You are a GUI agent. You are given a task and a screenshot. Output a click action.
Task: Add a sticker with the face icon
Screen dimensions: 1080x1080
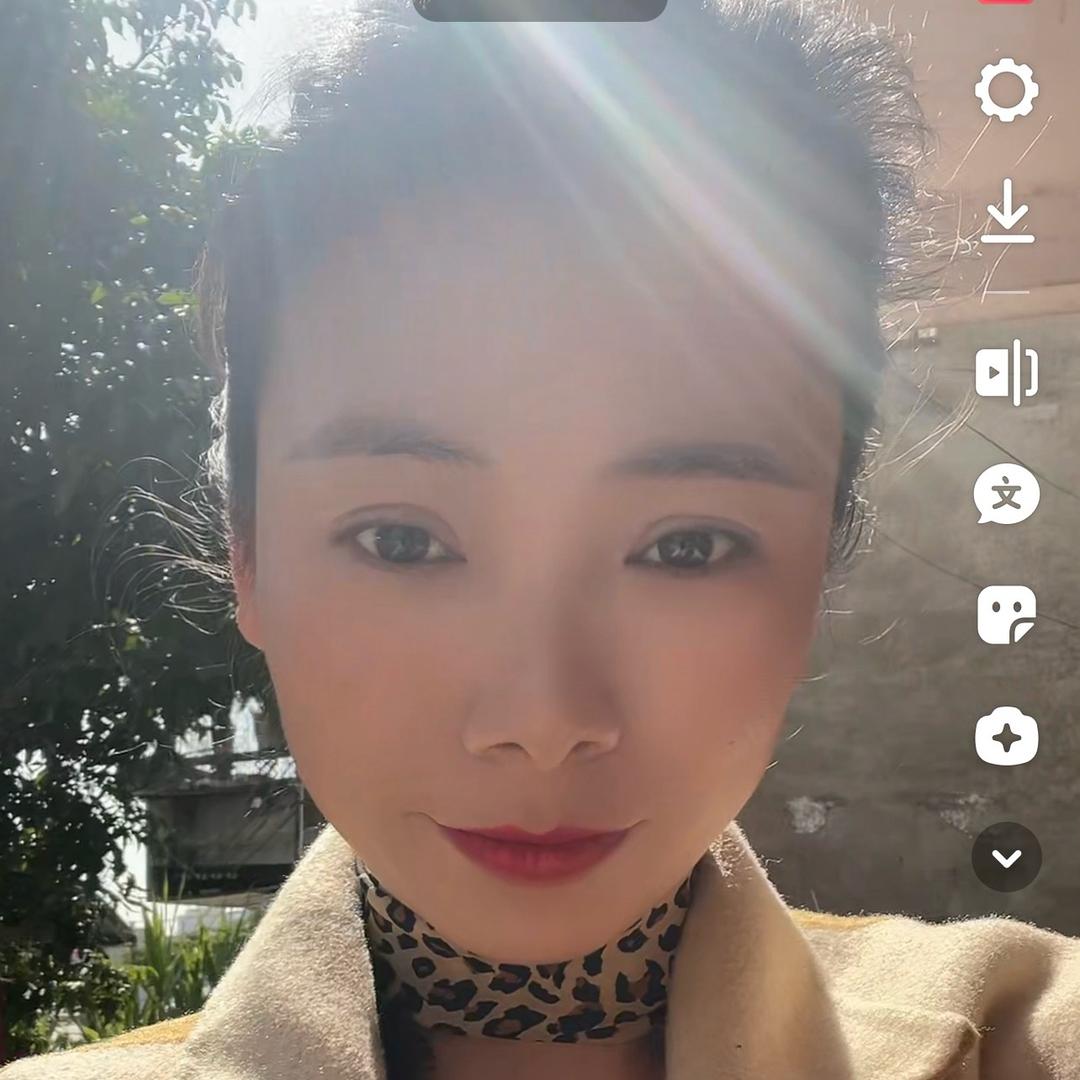1006,614
